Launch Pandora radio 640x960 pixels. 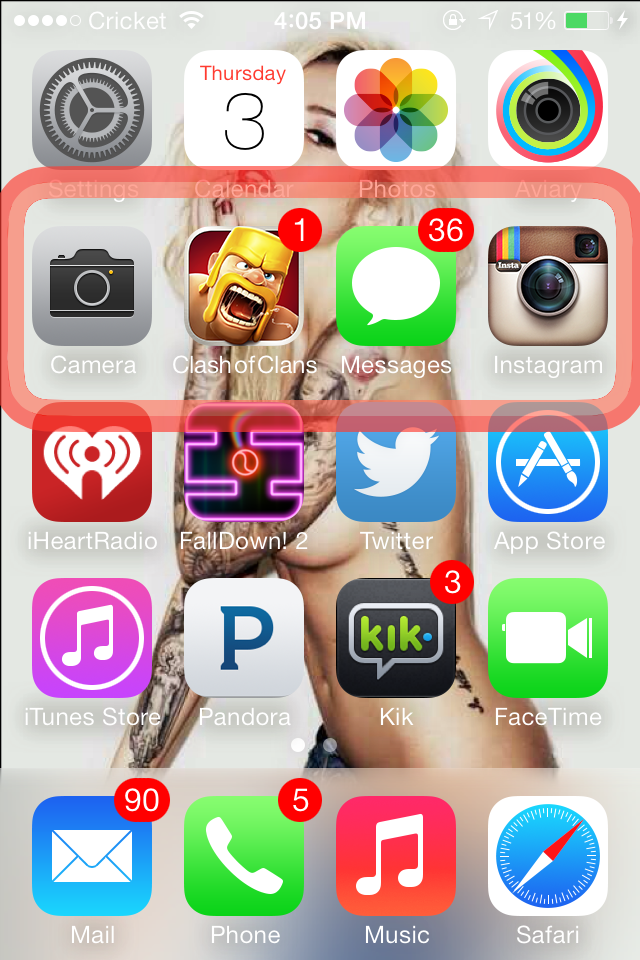pos(244,638)
